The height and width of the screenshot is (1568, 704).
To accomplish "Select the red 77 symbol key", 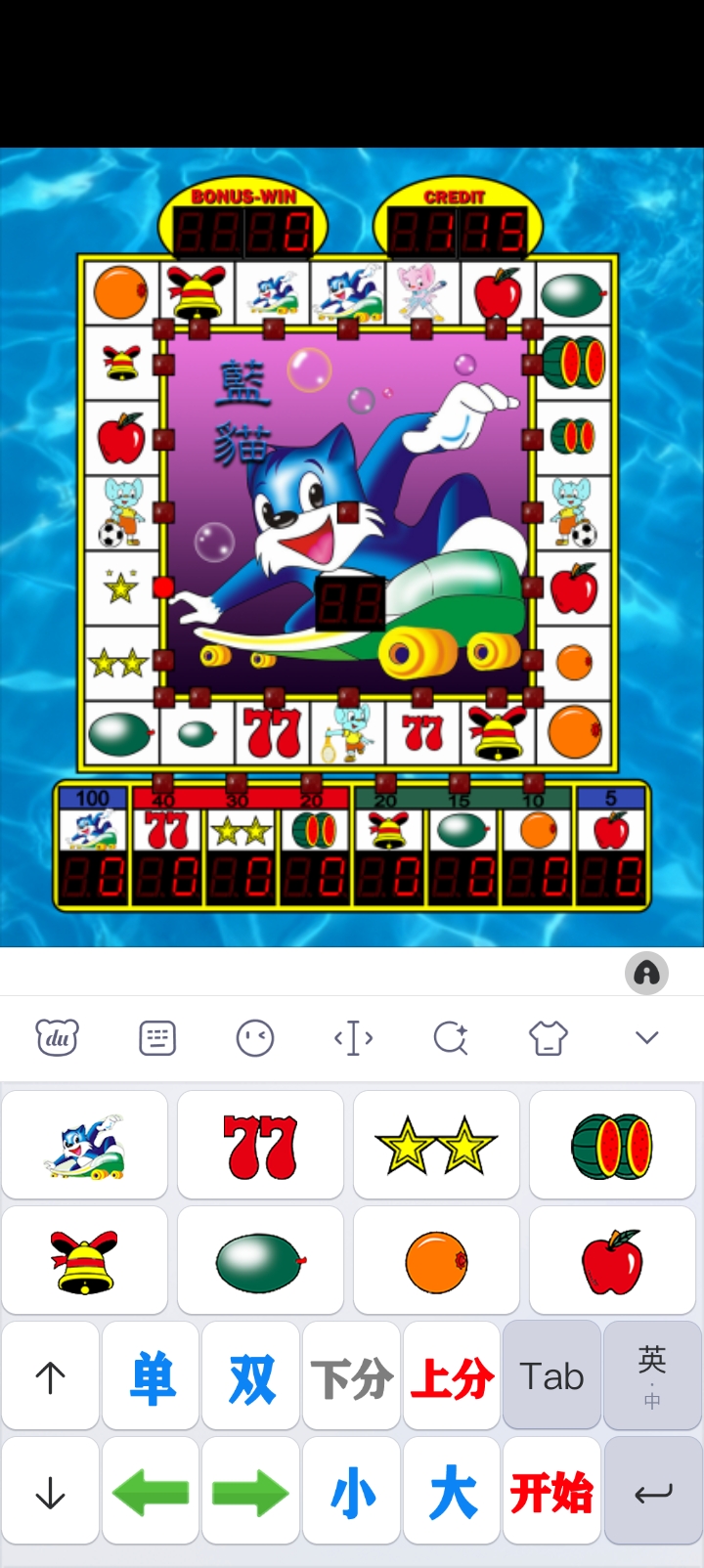I will point(260,1145).
